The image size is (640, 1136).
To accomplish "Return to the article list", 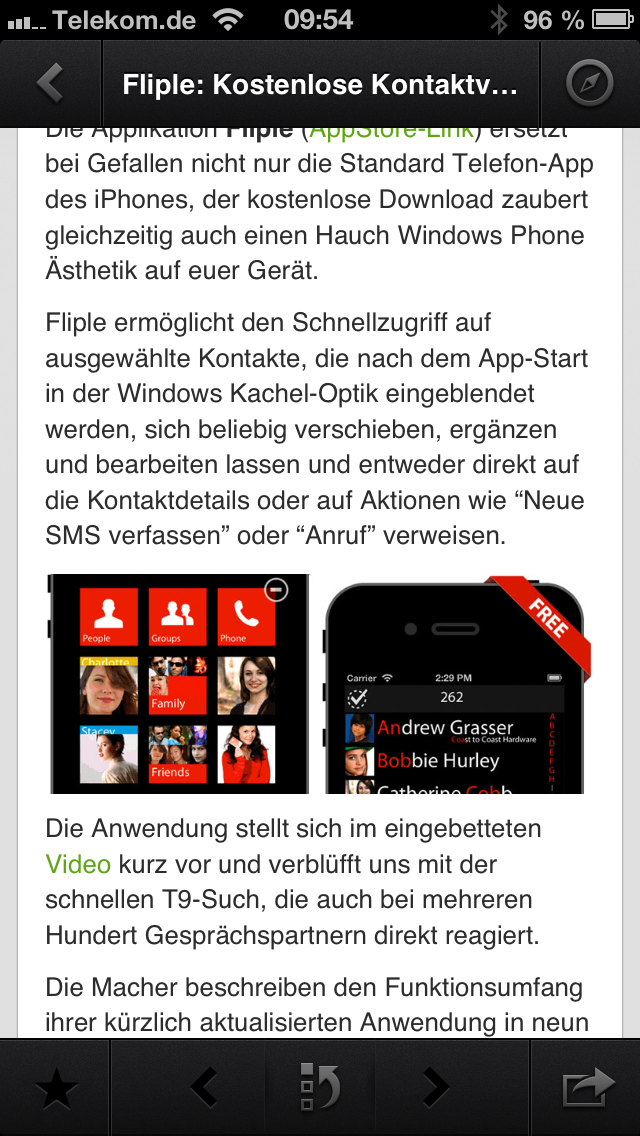I will tap(320, 1087).
